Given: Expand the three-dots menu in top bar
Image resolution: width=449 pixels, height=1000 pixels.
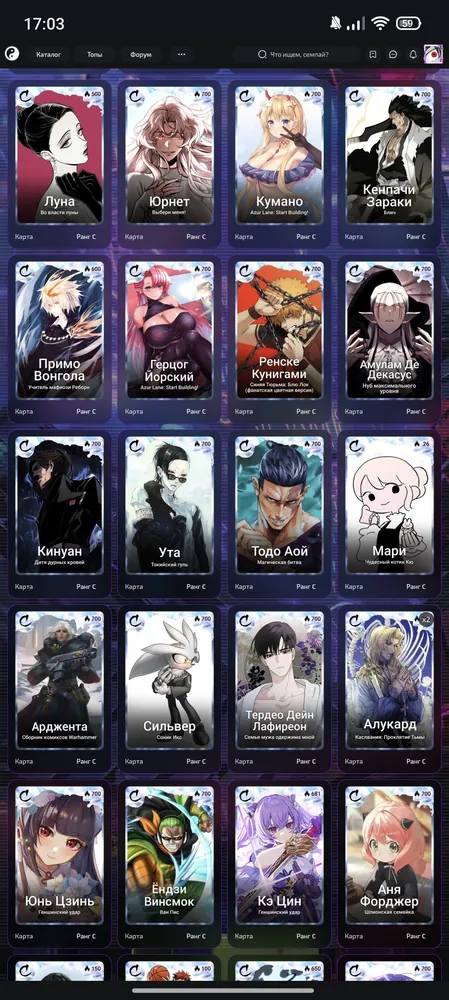Looking at the screenshot, I should (x=181, y=55).
